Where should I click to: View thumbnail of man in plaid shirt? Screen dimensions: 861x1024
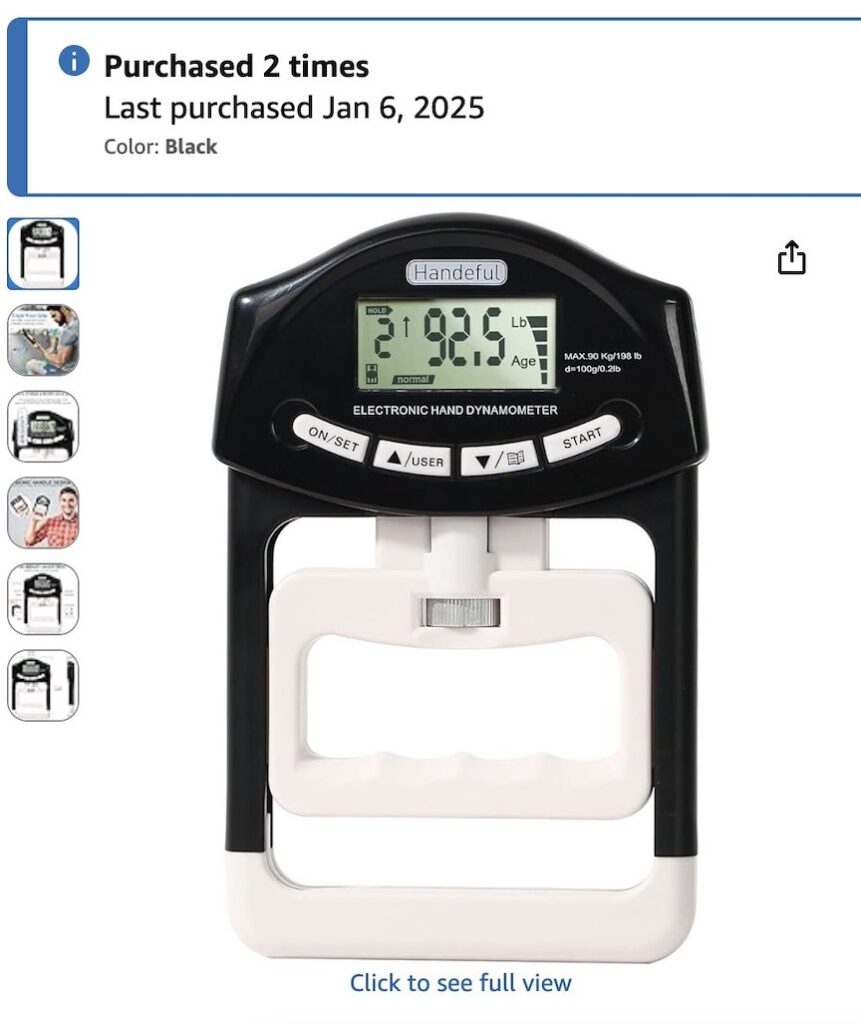[43, 513]
